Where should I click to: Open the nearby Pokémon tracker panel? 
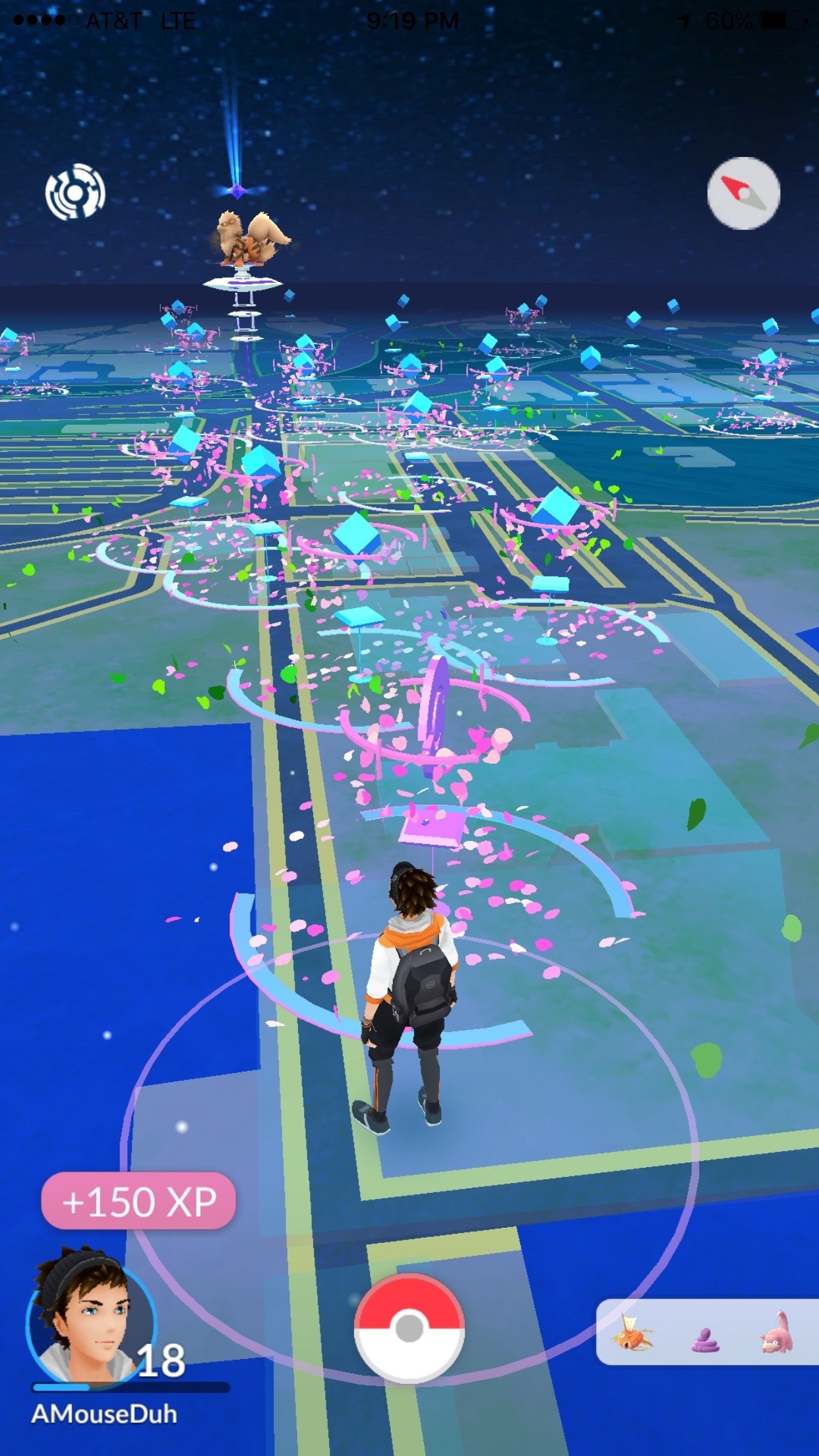click(x=708, y=1331)
